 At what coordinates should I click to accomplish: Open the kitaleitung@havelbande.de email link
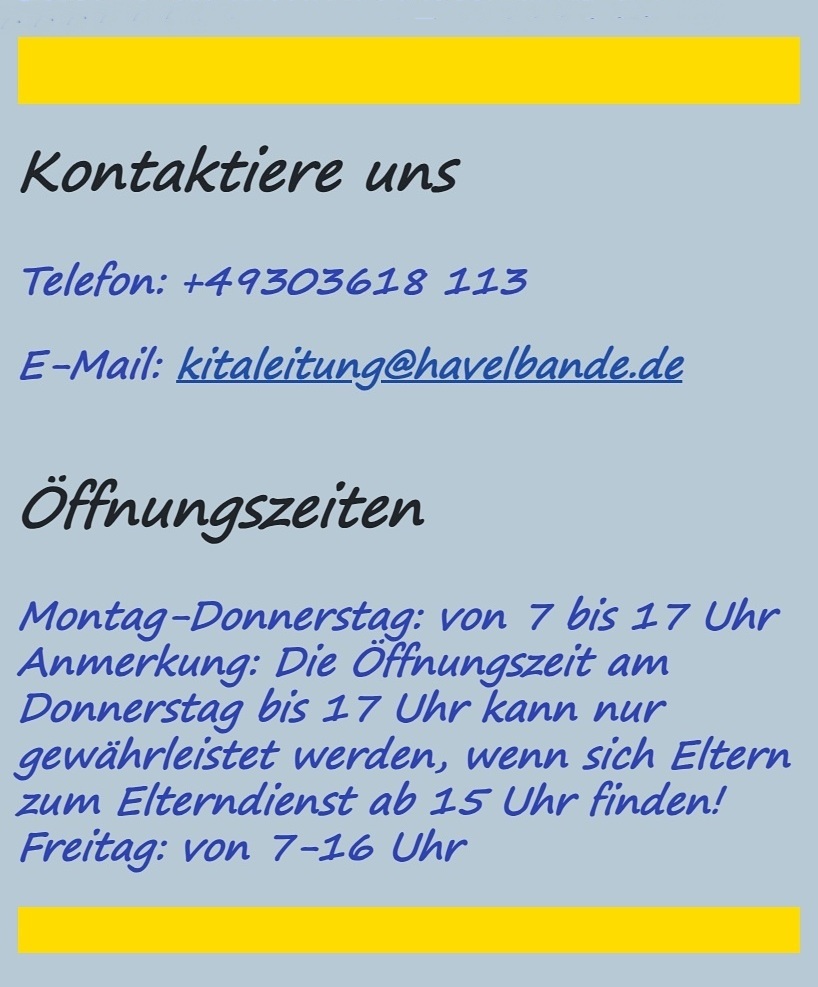(x=429, y=366)
